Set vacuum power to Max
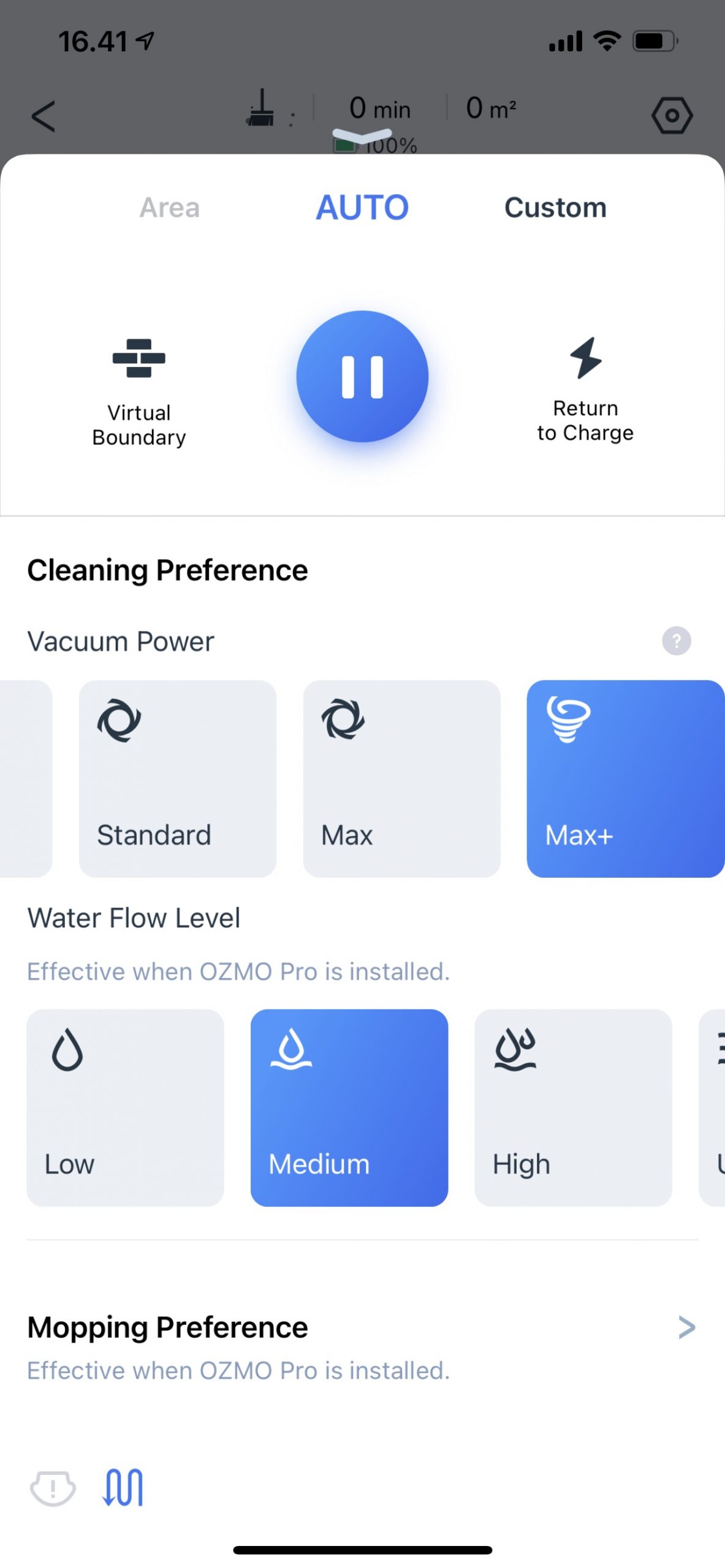The height and width of the screenshot is (1568, 725). click(x=401, y=778)
